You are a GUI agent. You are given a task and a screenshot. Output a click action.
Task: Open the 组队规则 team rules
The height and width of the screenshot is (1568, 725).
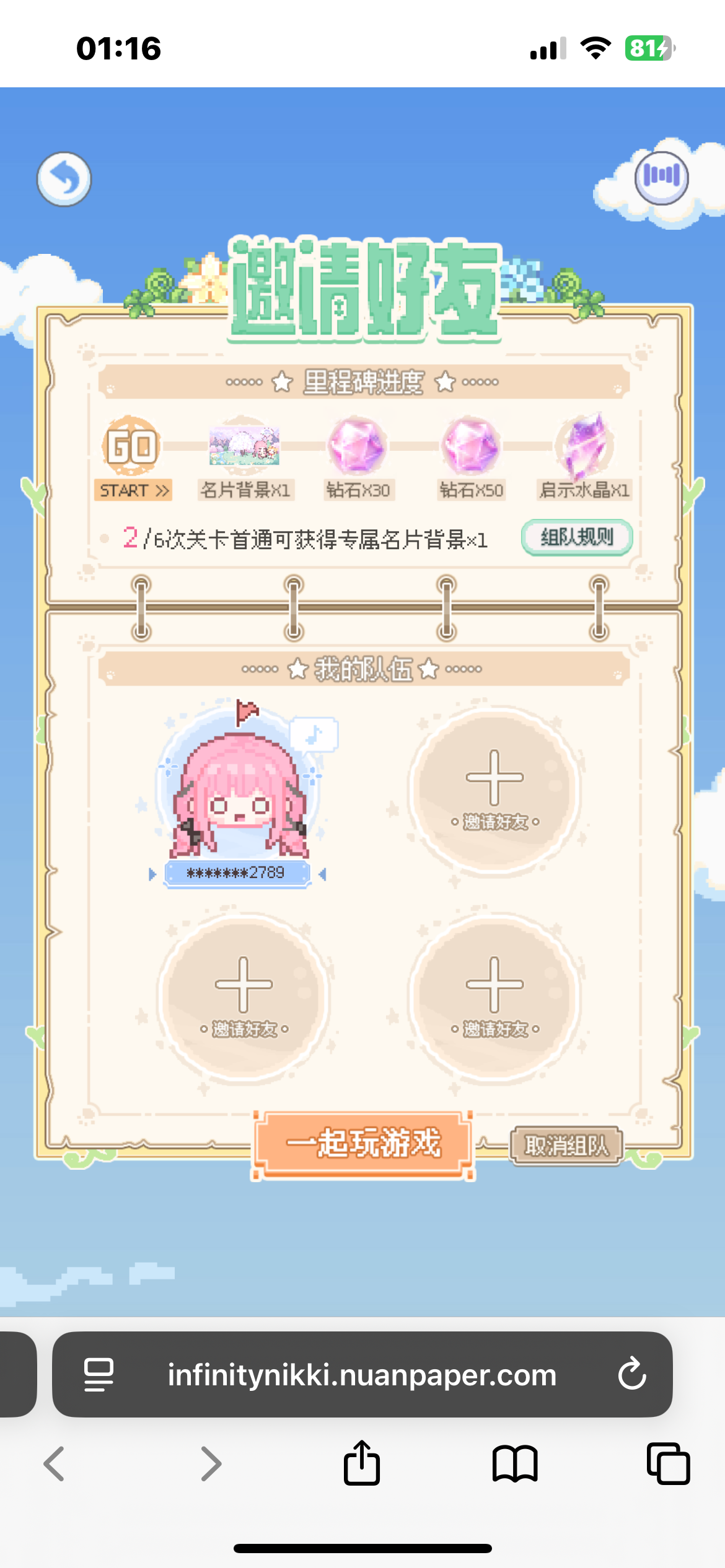576,537
